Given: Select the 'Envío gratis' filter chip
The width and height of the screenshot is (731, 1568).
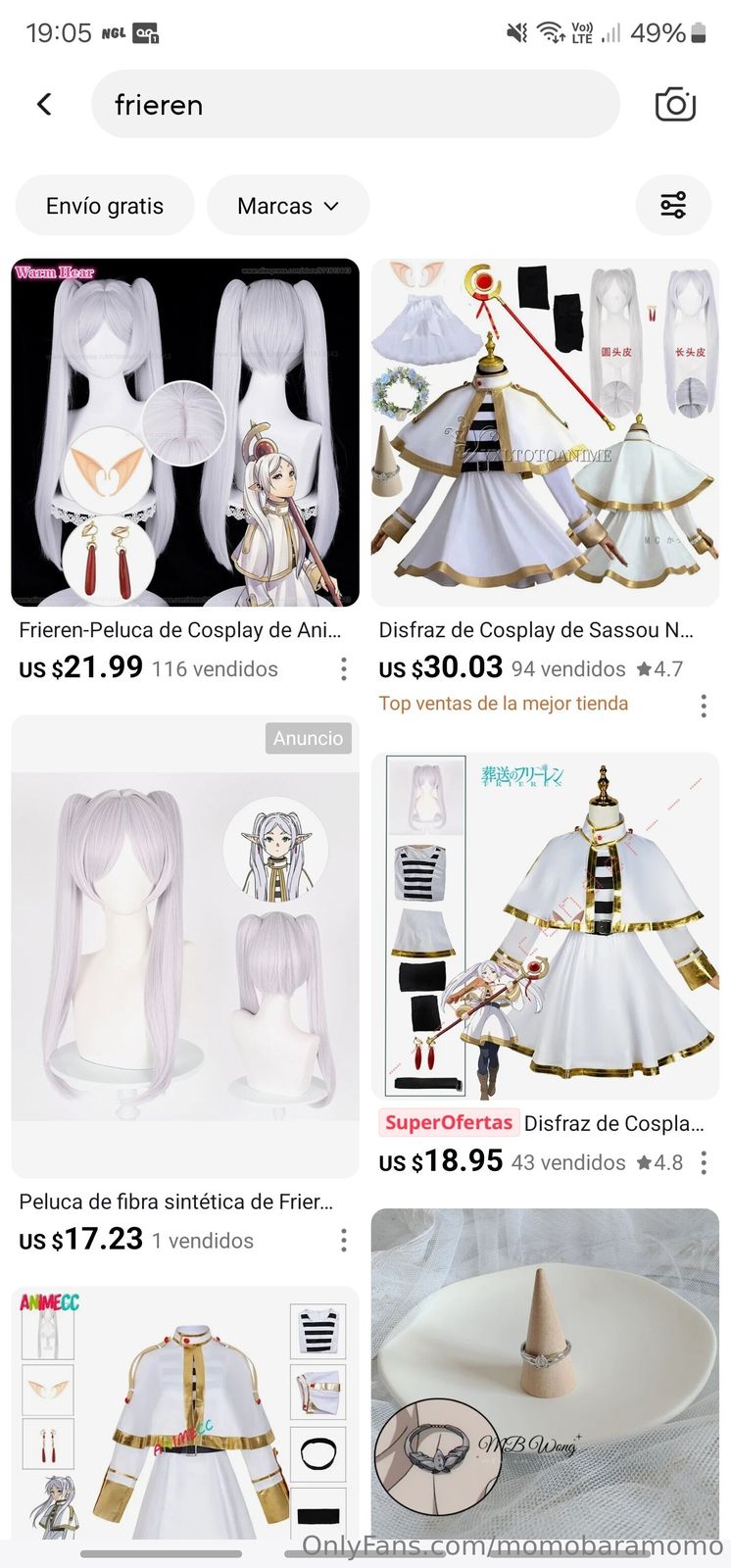Looking at the screenshot, I should tap(105, 206).
